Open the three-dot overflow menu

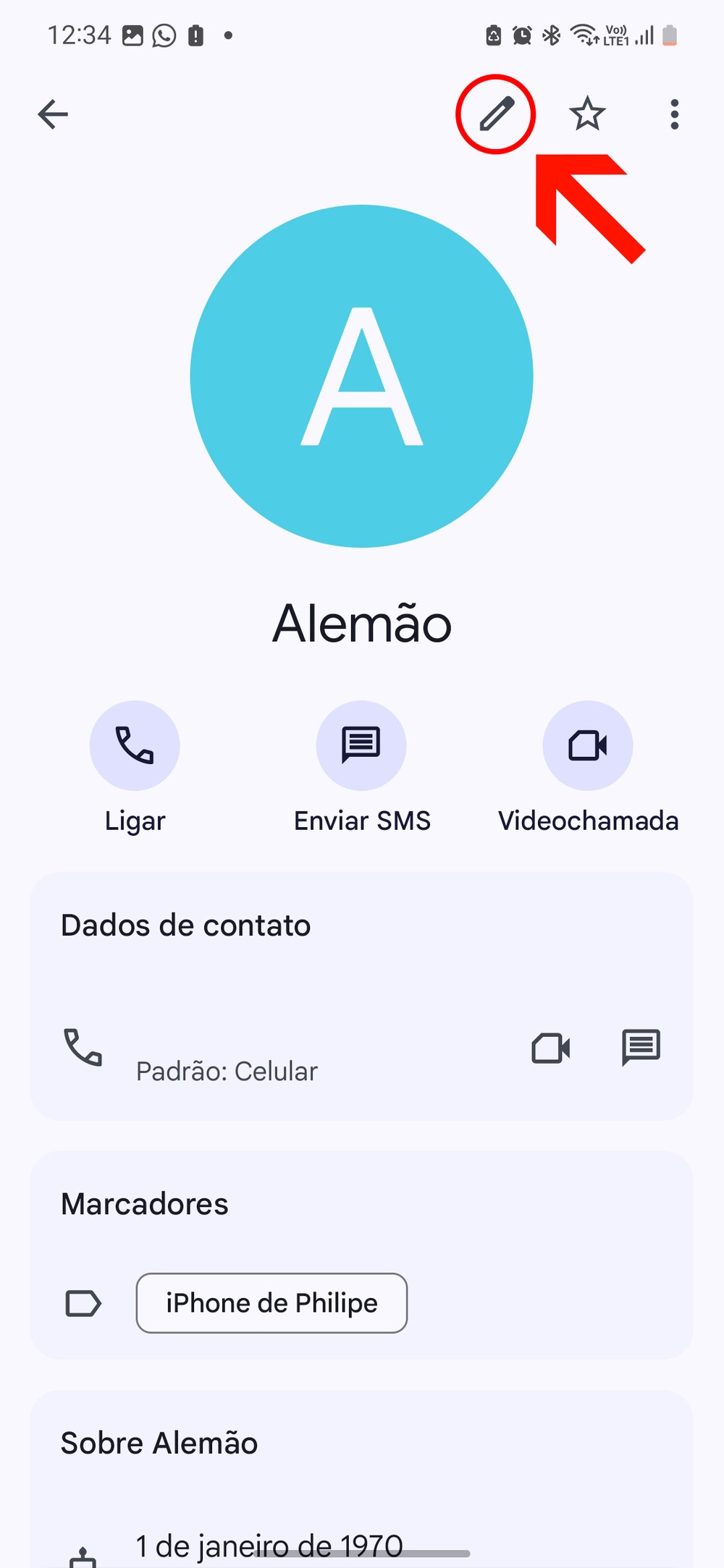point(674,114)
